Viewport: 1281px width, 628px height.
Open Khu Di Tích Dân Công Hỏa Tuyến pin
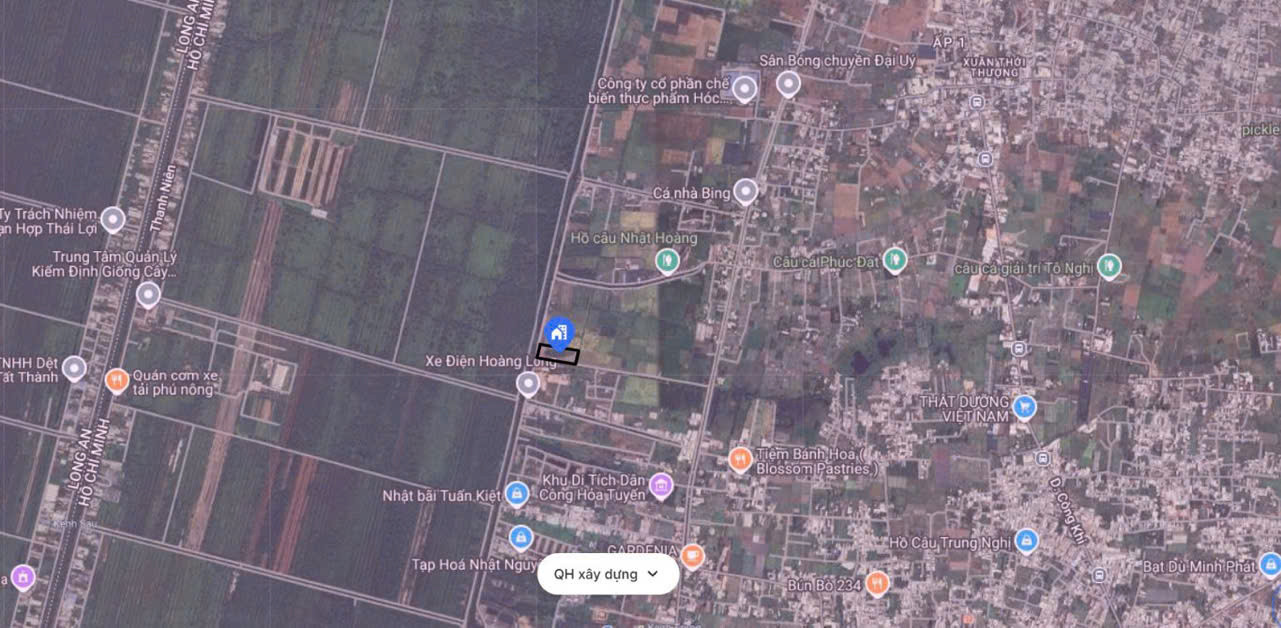(x=661, y=486)
